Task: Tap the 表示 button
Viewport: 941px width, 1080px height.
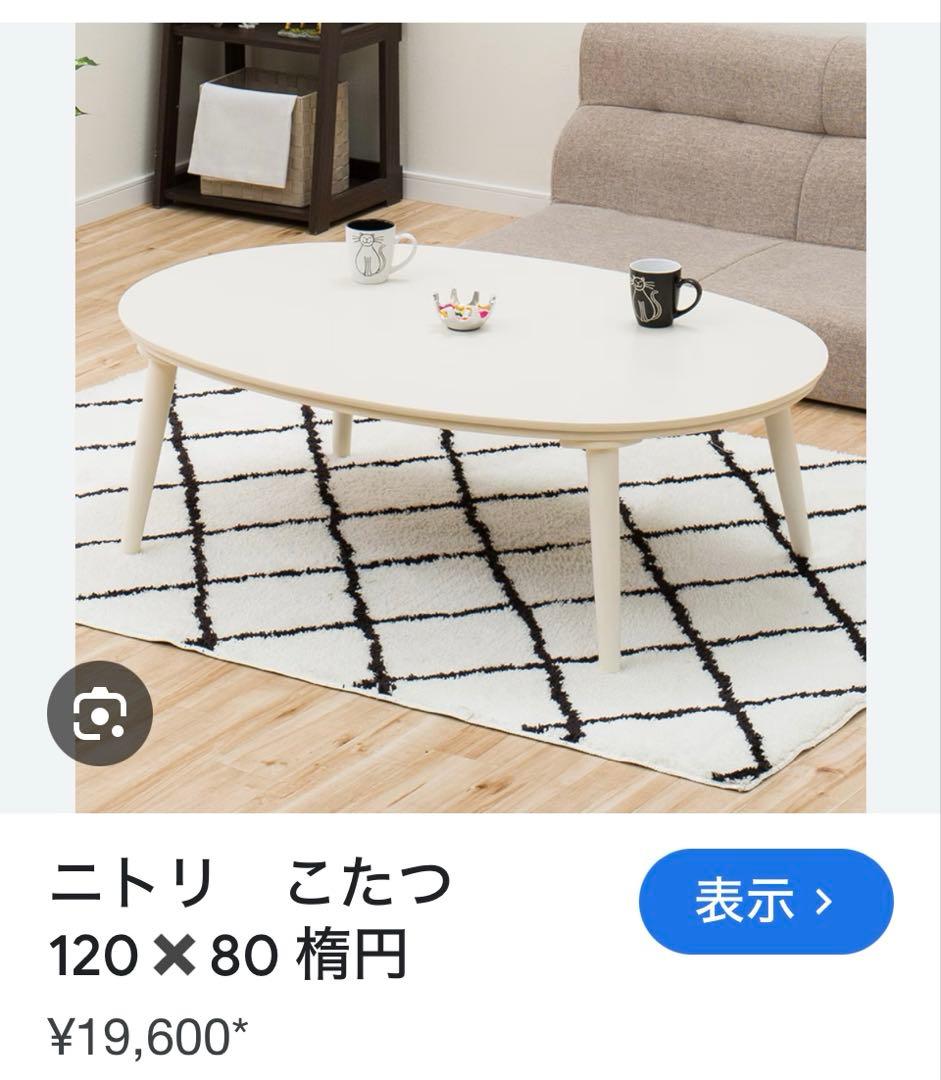Action: (x=765, y=902)
